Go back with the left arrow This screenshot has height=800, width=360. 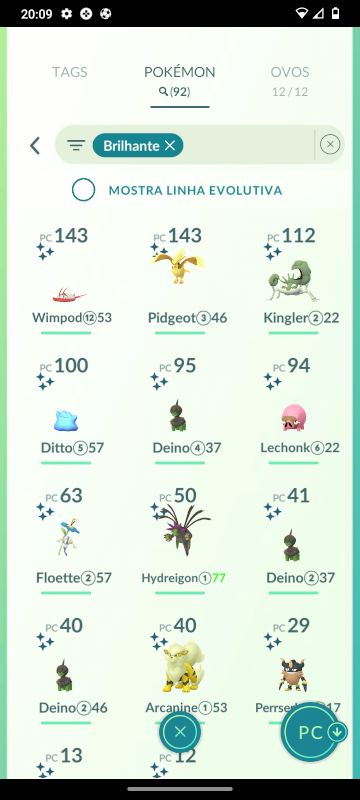point(35,146)
